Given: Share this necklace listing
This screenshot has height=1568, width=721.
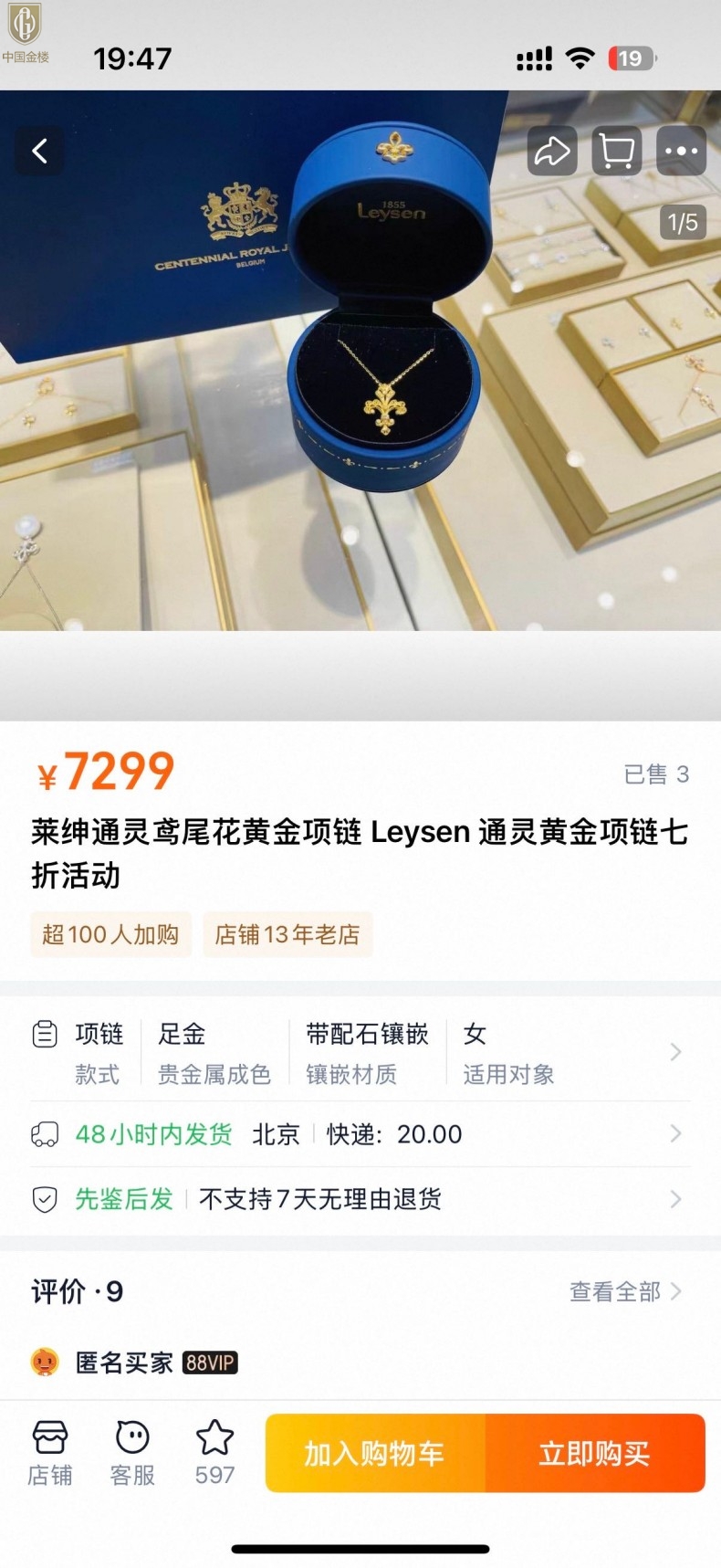Looking at the screenshot, I should click(552, 151).
